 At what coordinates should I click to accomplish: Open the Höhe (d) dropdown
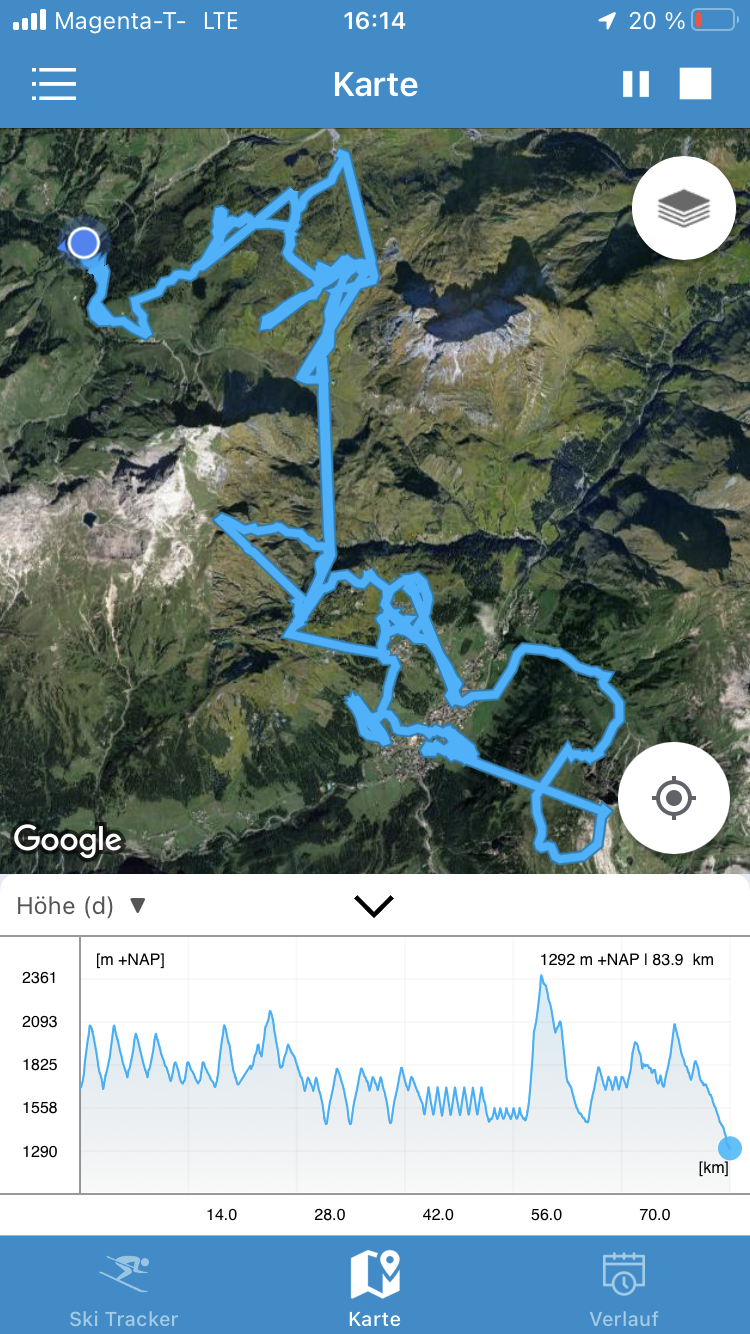click(82, 906)
